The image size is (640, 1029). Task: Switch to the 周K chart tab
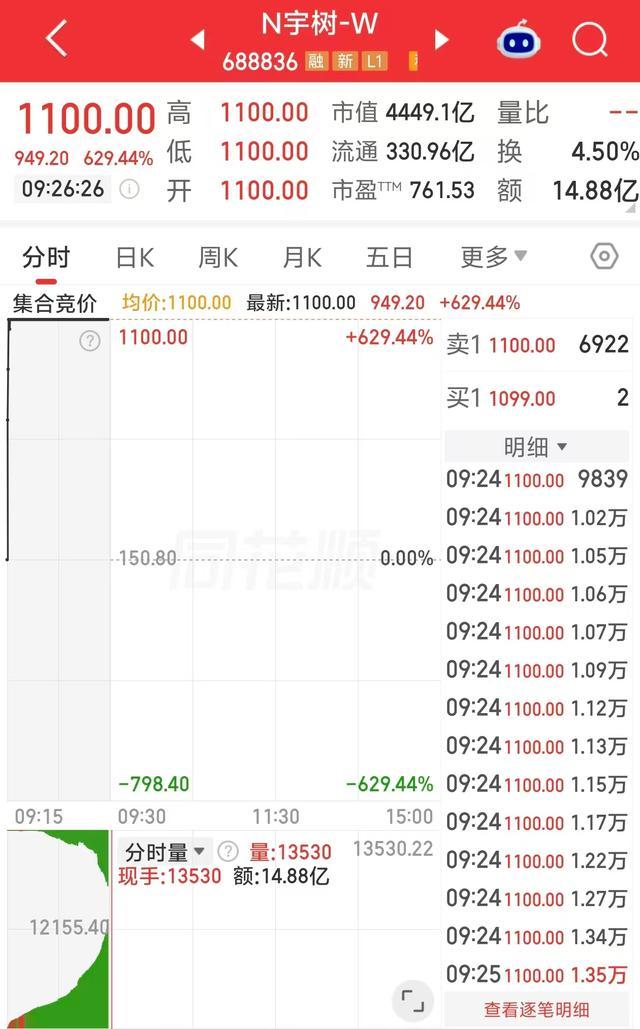[x=218, y=258]
